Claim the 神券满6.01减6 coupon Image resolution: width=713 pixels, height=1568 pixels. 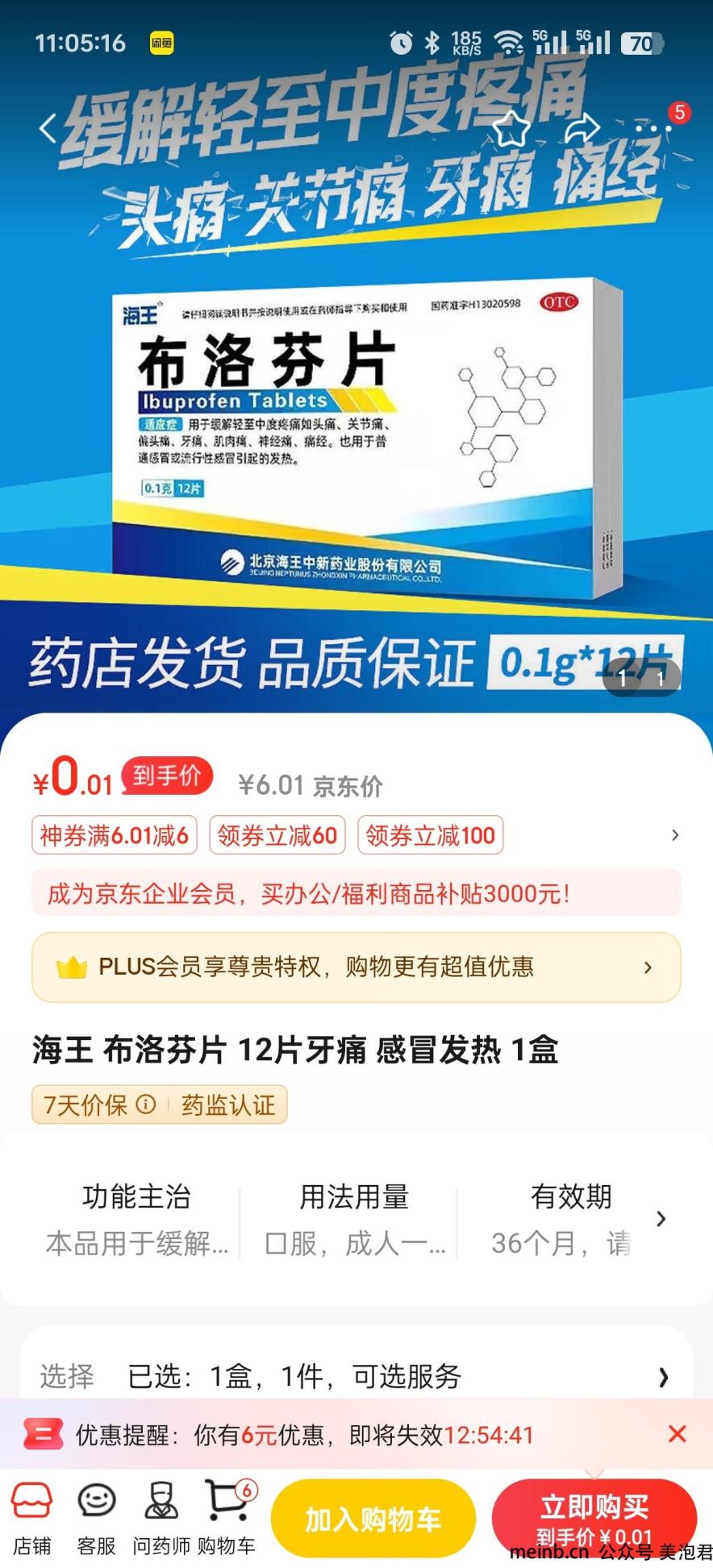point(114,835)
